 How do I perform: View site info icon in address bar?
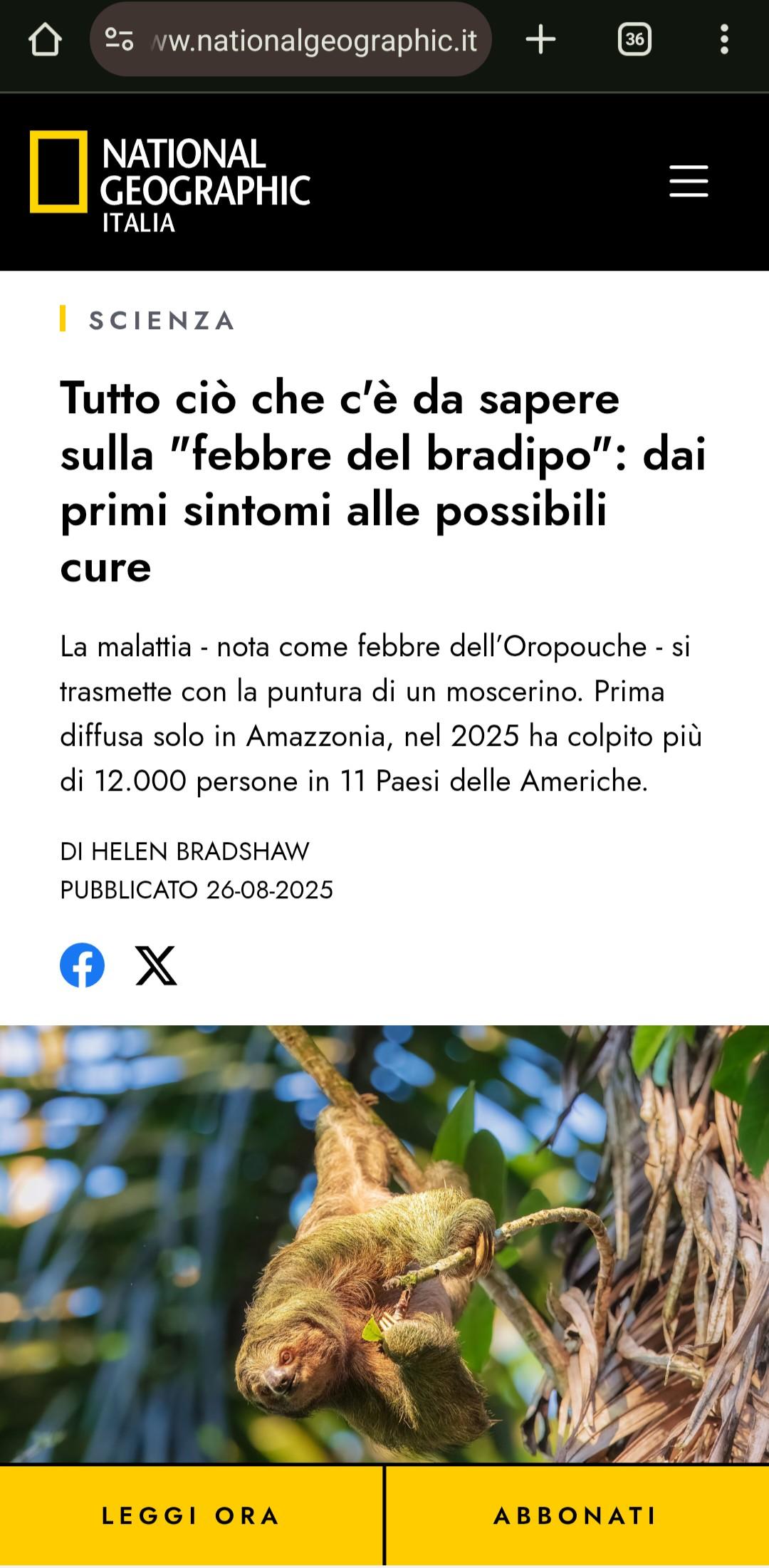pyautogui.click(x=119, y=40)
